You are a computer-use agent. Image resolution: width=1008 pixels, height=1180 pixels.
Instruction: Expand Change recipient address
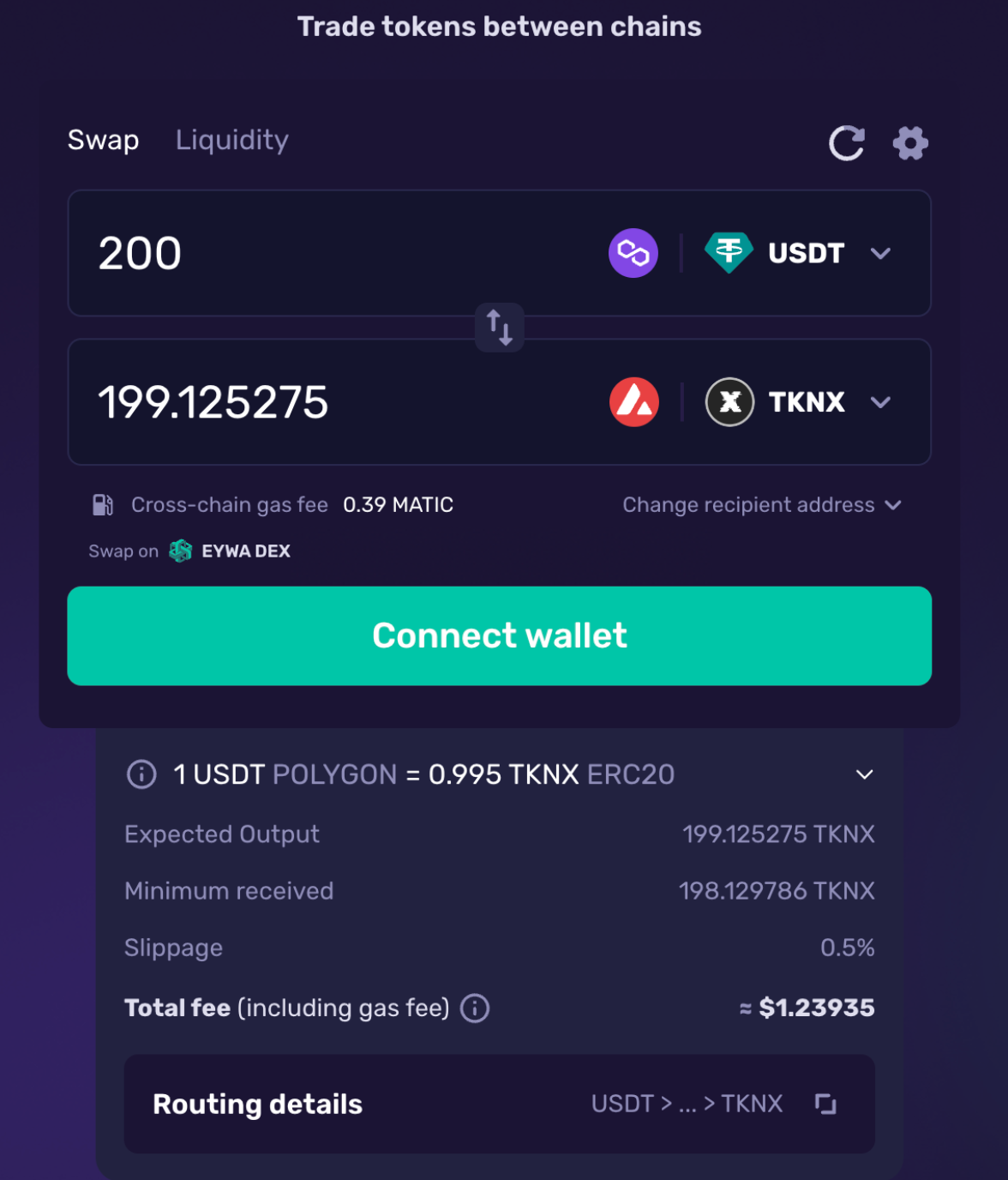click(761, 505)
